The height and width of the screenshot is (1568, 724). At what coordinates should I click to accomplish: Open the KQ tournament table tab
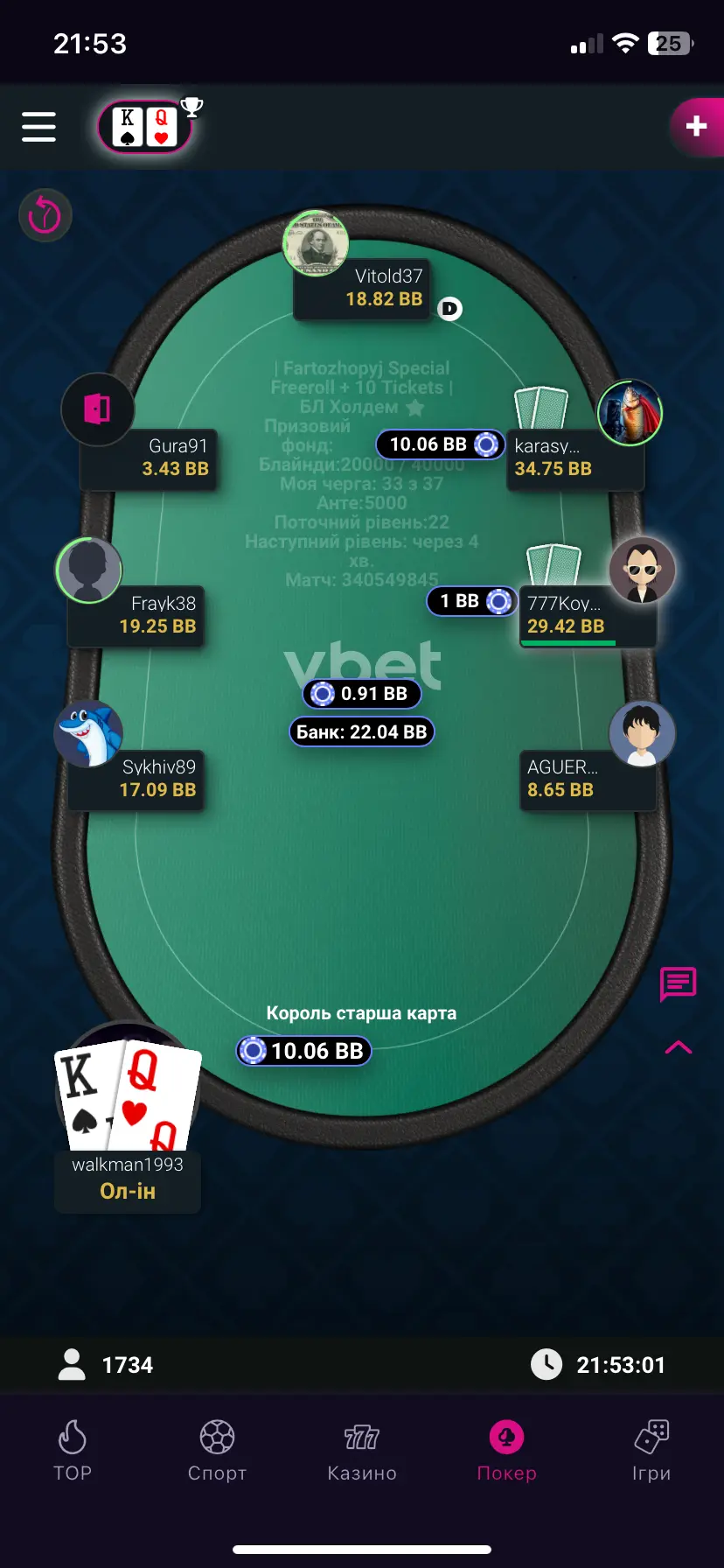tap(145, 127)
